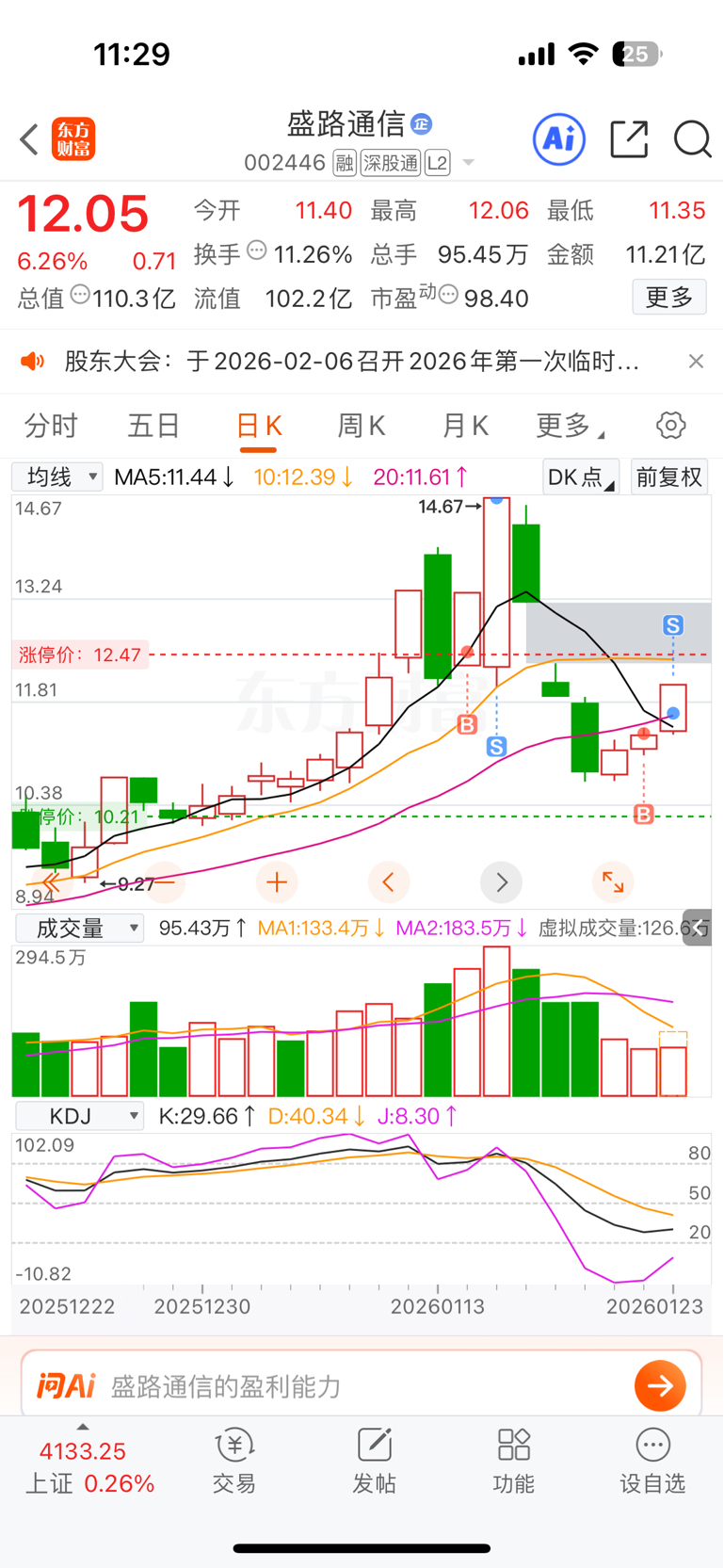This screenshot has width=724, height=1568.
Task: Share this stock page
Action: pyautogui.click(x=629, y=139)
